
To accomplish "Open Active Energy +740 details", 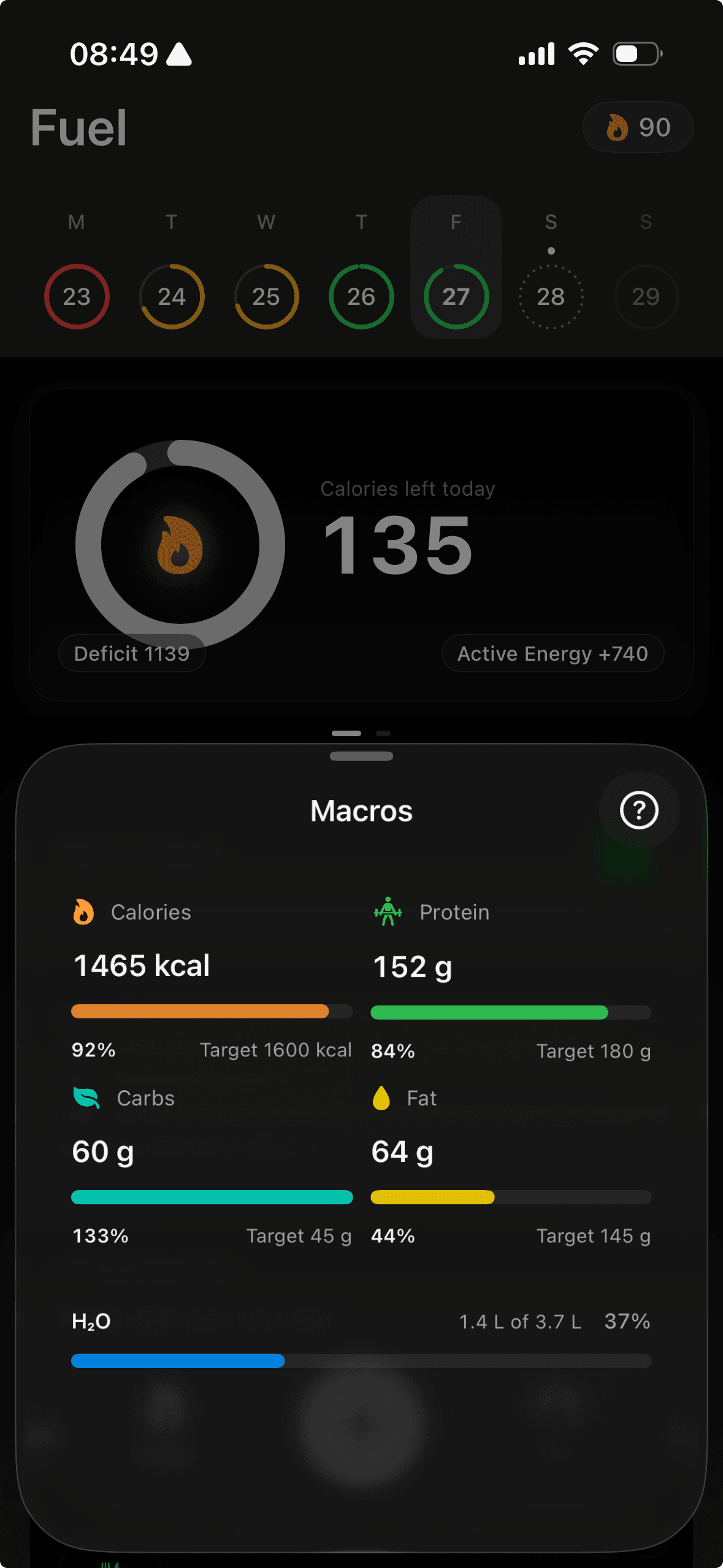I will click(x=551, y=653).
